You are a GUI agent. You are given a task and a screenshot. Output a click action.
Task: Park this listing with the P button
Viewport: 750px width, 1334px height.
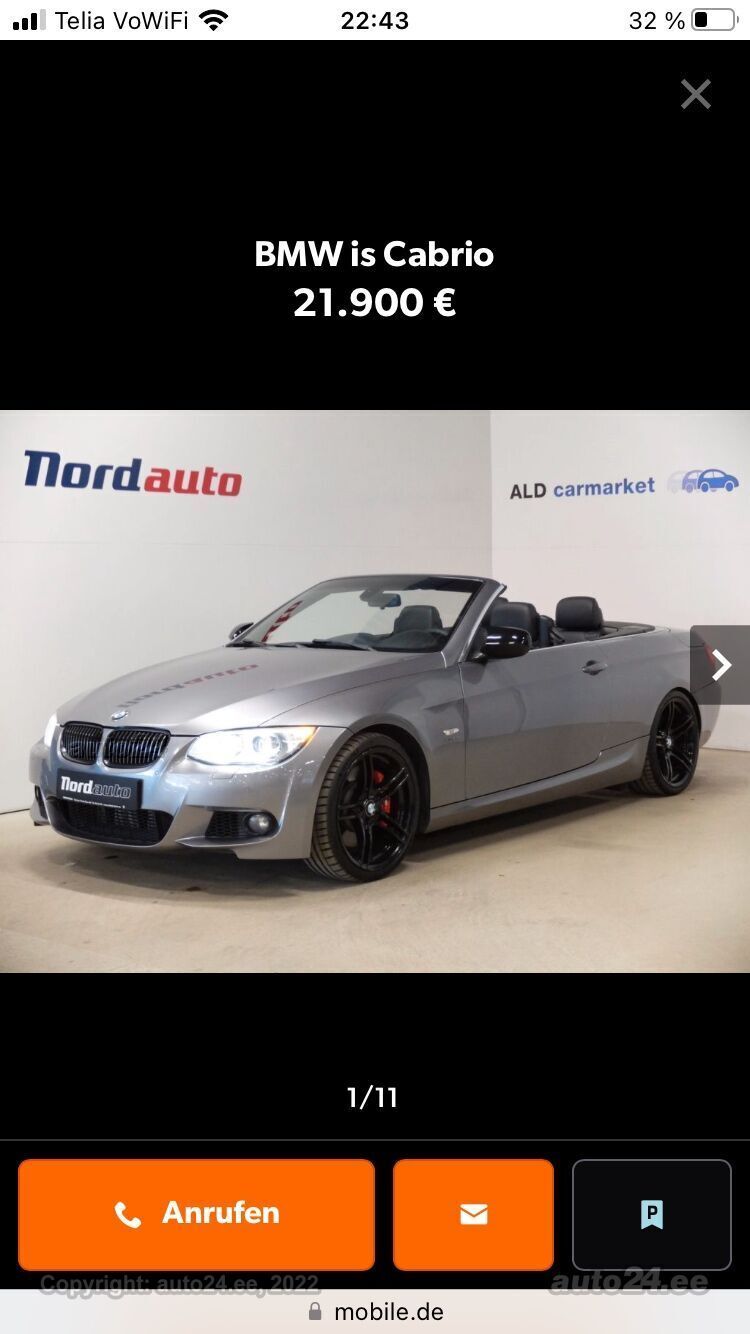click(x=652, y=1214)
